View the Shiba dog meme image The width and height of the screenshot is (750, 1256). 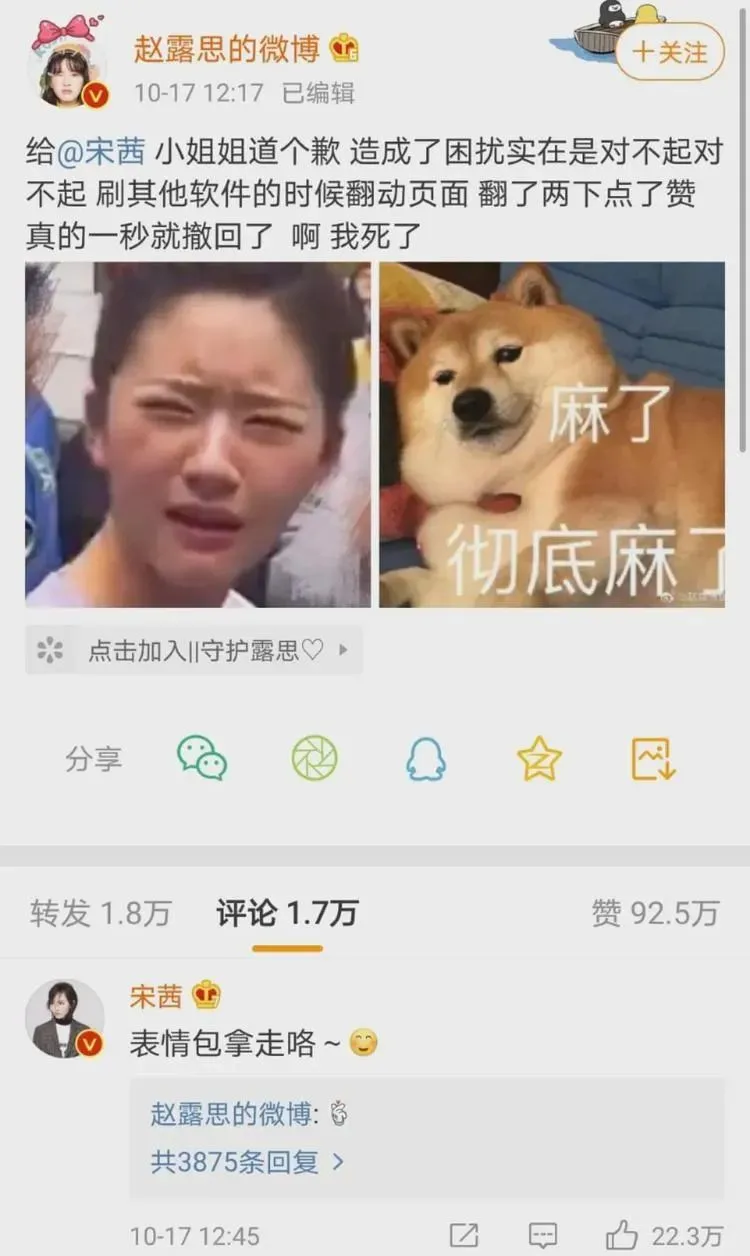coord(551,434)
